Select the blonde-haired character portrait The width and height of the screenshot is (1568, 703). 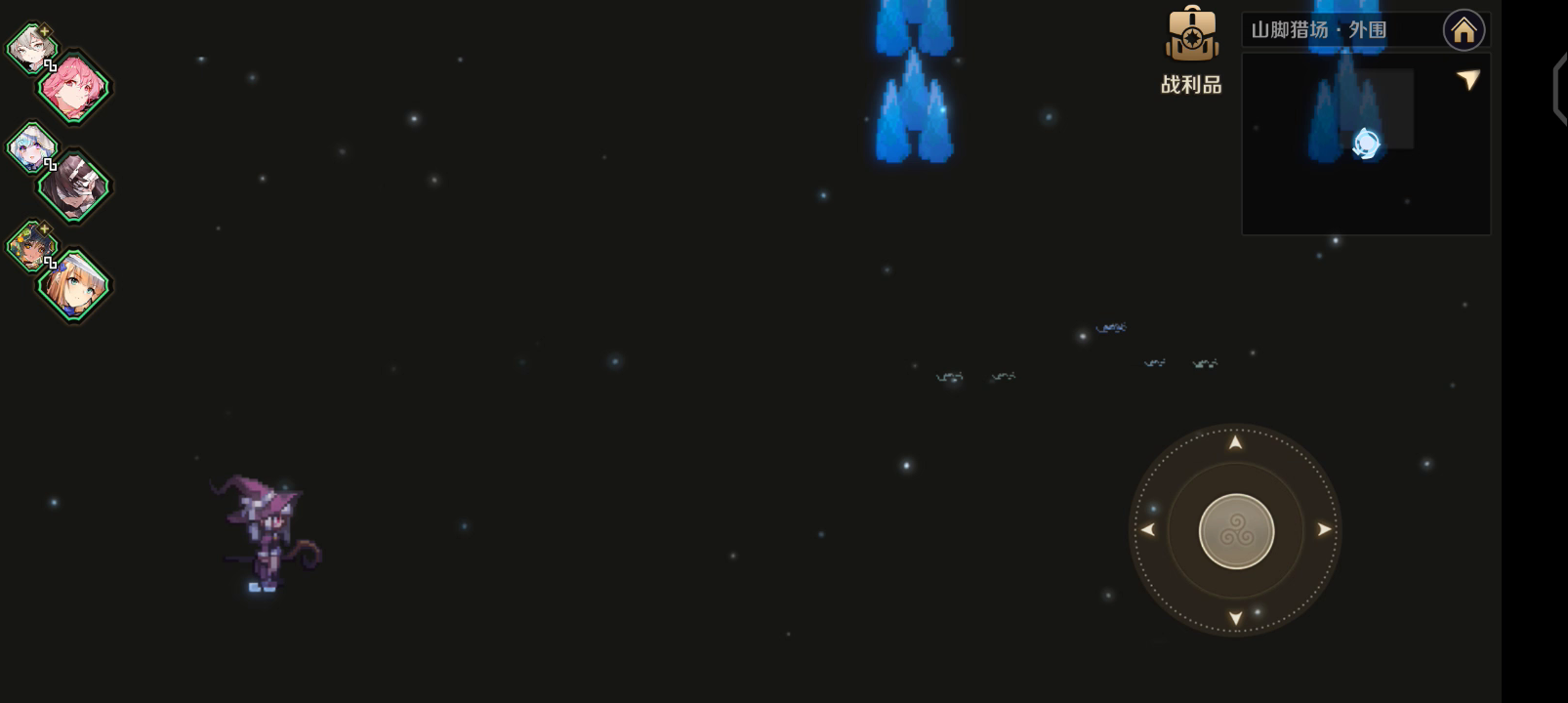click(x=74, y=284)
